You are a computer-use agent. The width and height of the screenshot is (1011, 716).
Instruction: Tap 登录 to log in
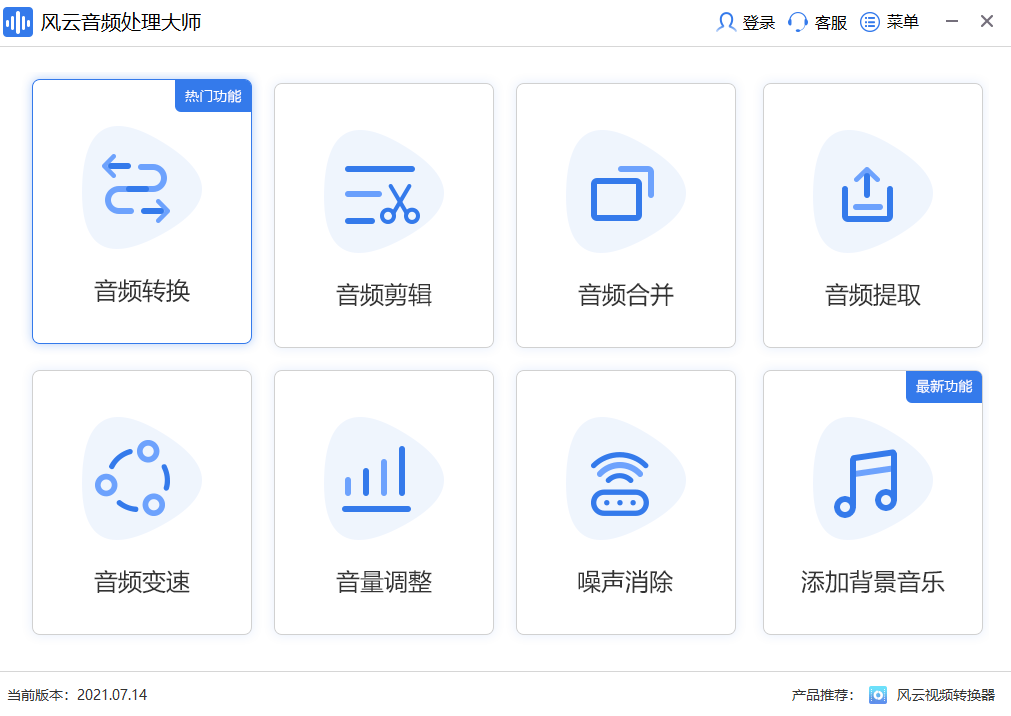[x=746, y=22]
